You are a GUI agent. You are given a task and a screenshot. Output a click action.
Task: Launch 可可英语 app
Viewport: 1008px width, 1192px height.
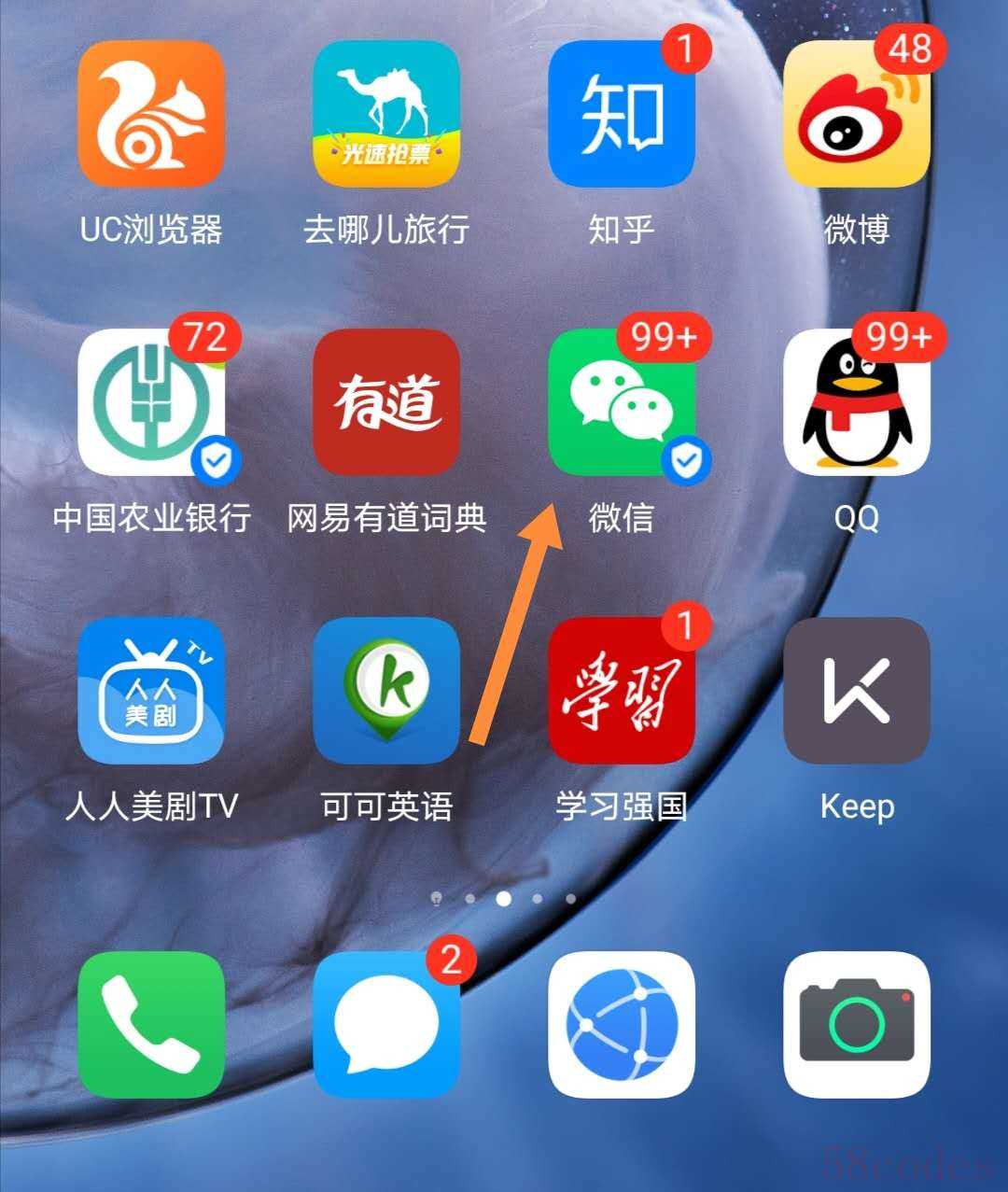click(x=386, y=691)
